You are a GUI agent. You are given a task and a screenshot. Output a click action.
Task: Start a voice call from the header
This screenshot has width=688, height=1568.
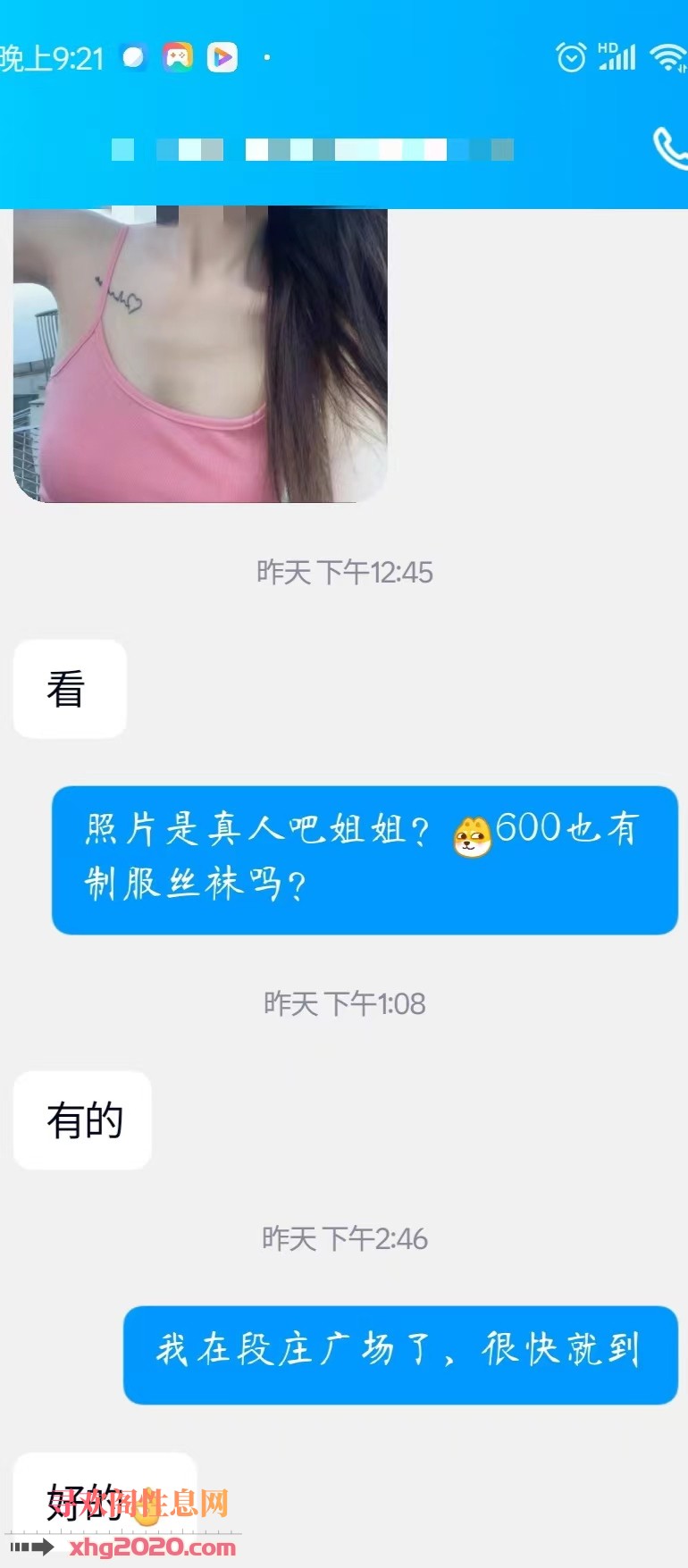[x=670, y=148]
